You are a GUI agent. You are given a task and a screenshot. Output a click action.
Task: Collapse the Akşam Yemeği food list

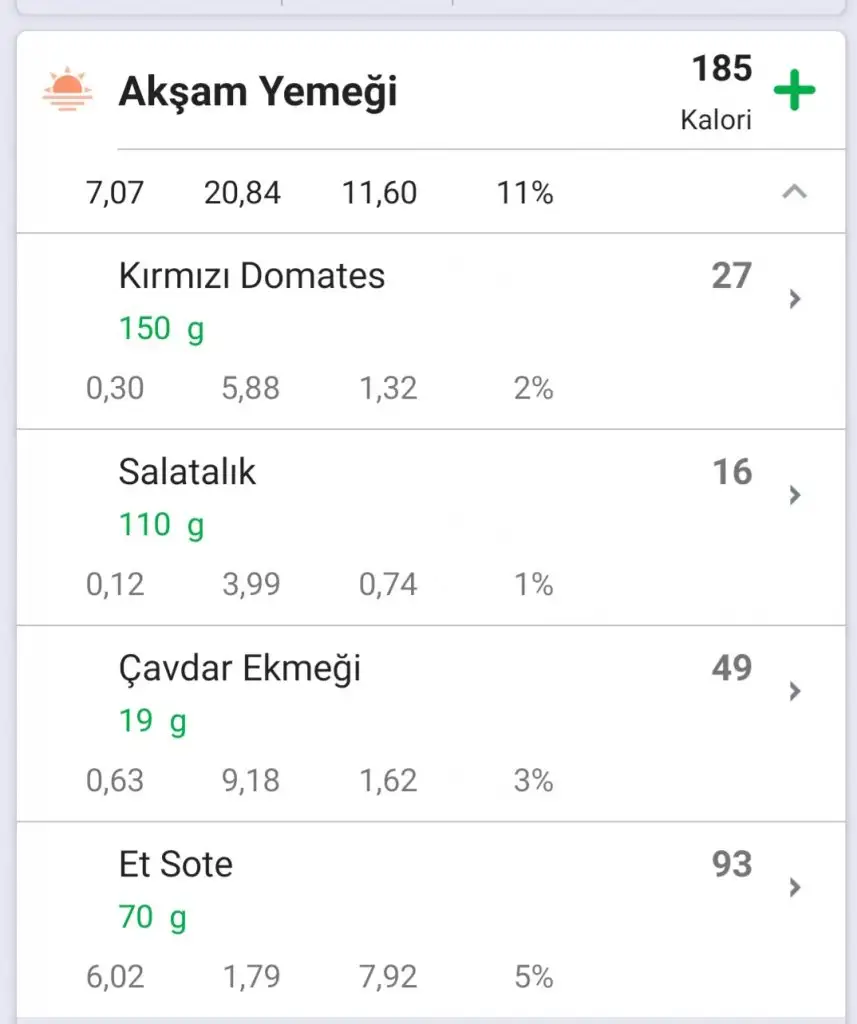pos(794,192)
